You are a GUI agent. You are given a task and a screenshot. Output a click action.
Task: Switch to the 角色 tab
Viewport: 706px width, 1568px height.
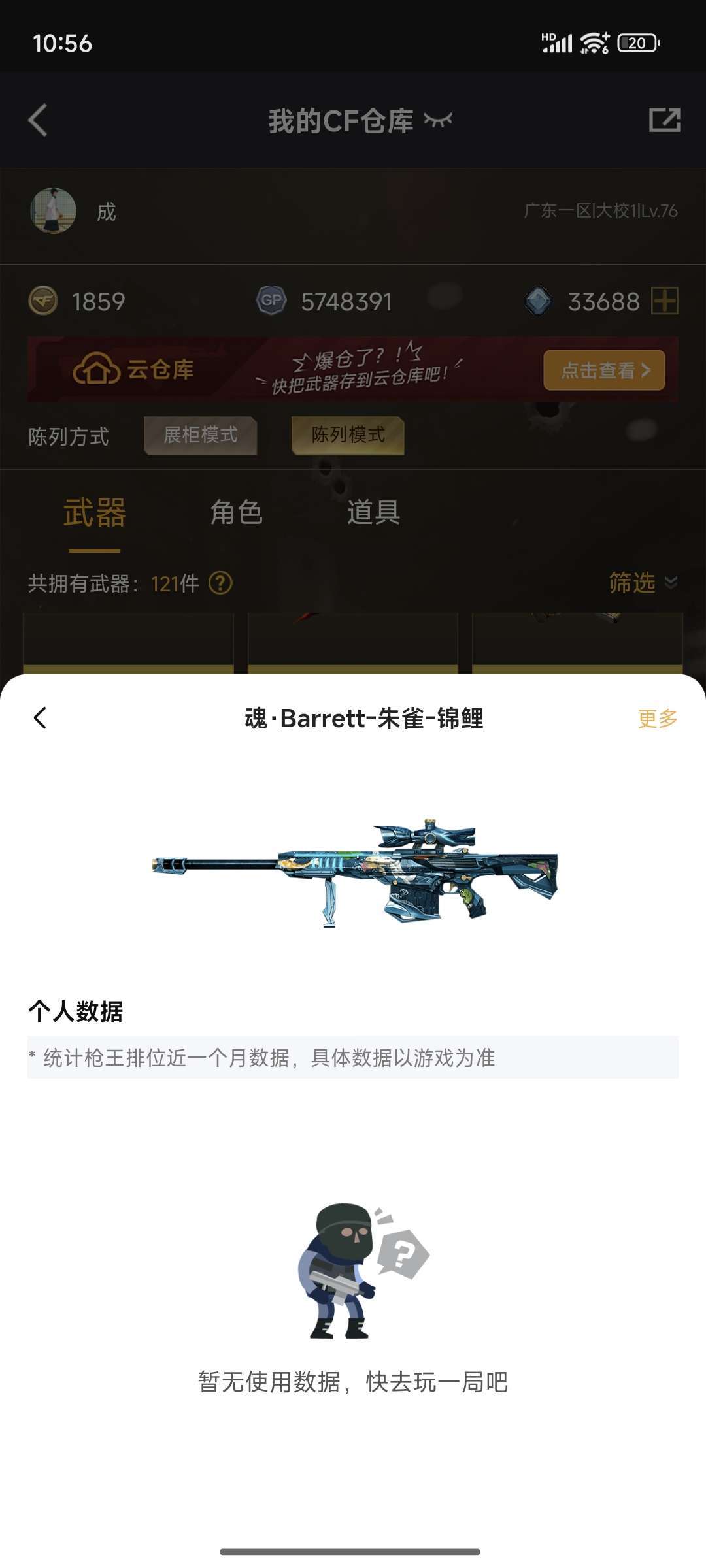(236, 514)
